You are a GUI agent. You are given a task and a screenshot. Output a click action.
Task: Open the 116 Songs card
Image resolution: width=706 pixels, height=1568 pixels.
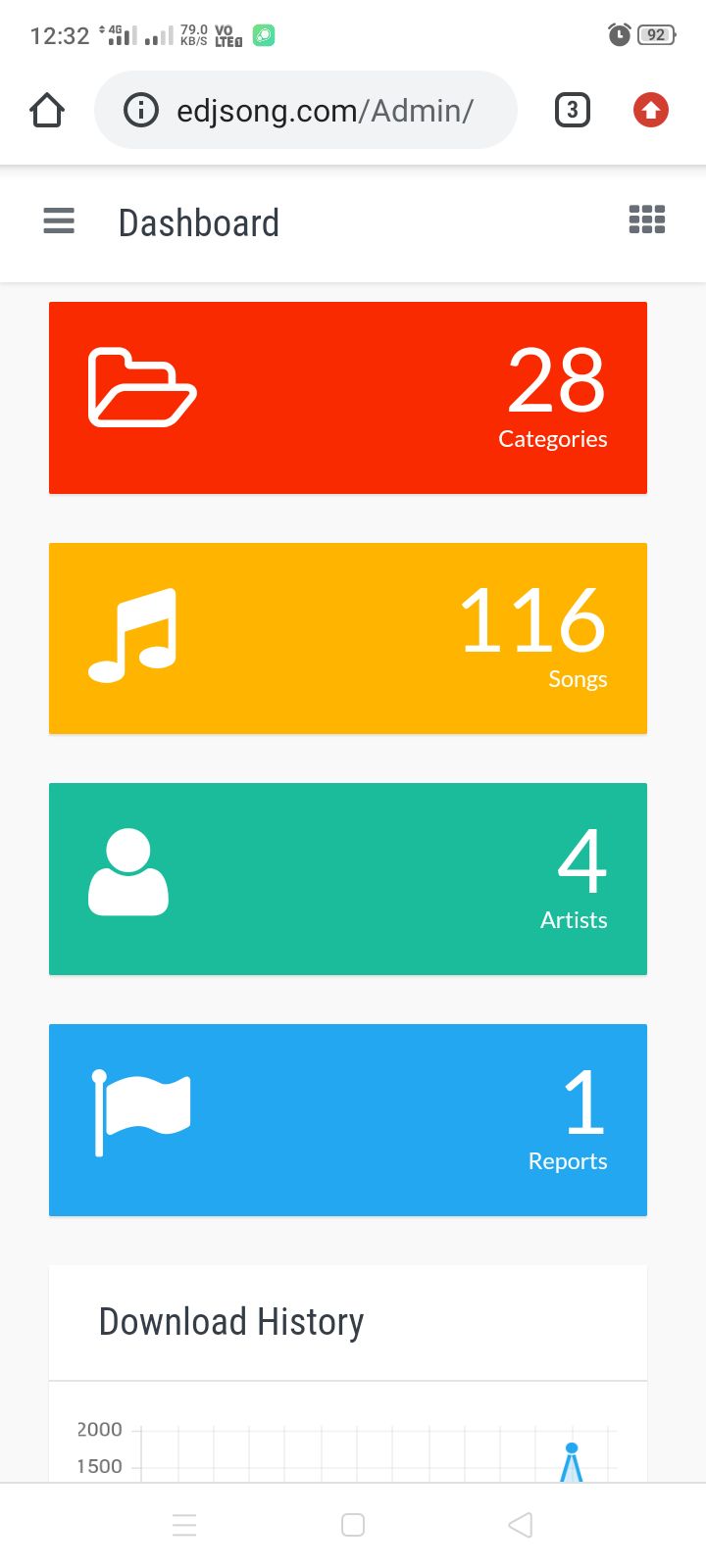coord(348,638)
